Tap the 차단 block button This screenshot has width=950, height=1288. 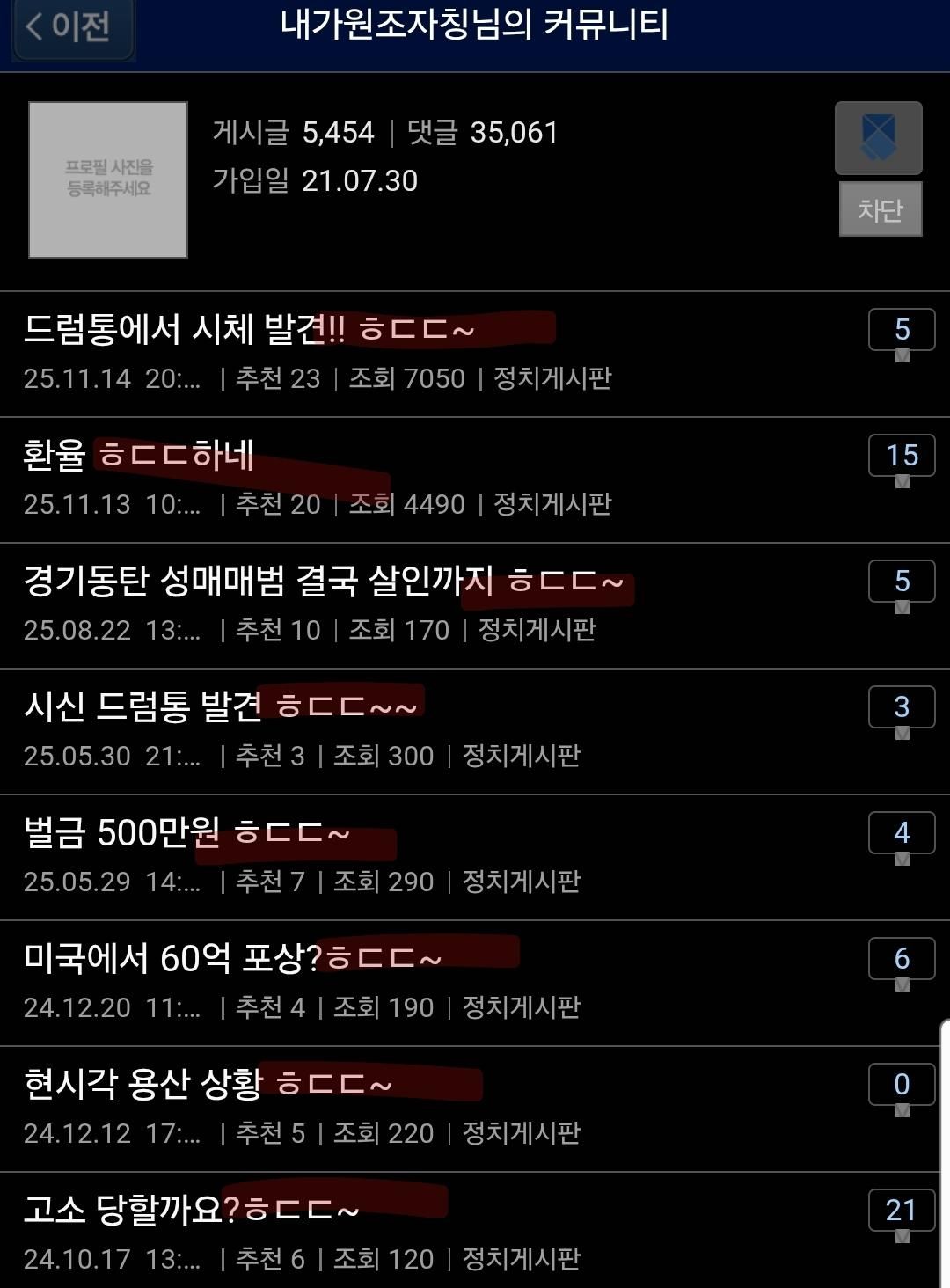880,209
